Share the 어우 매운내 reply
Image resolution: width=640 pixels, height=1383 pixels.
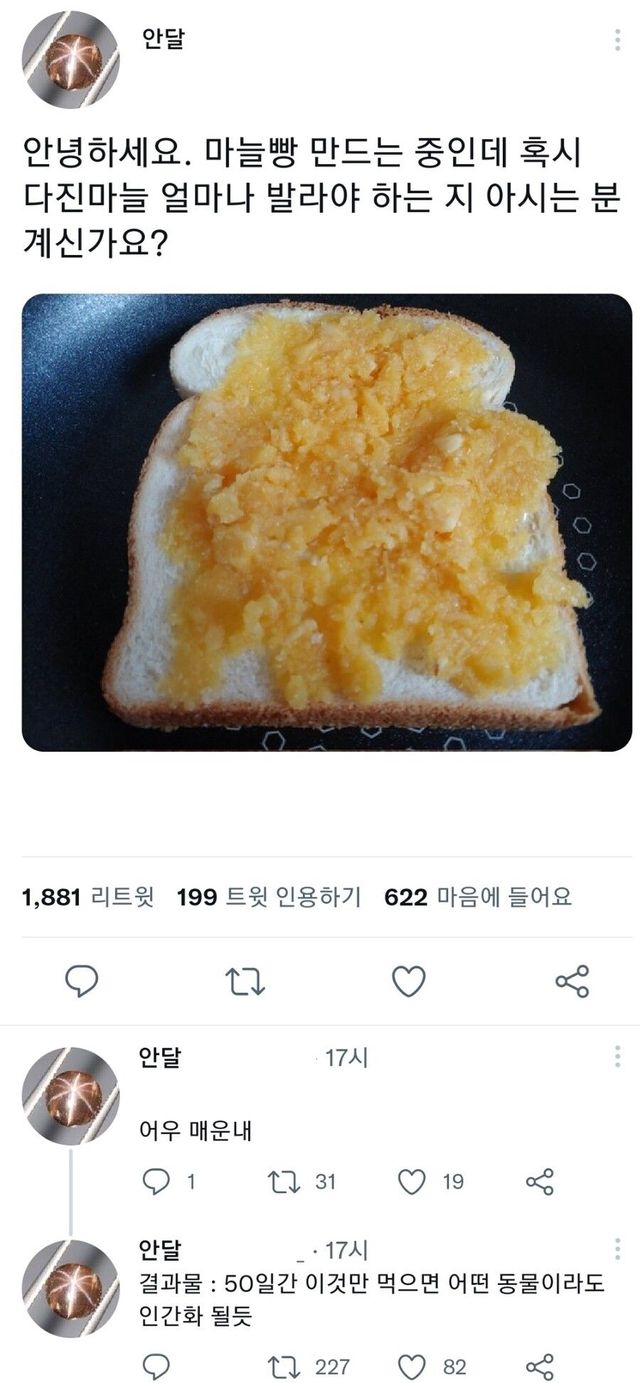[540, 1182]
